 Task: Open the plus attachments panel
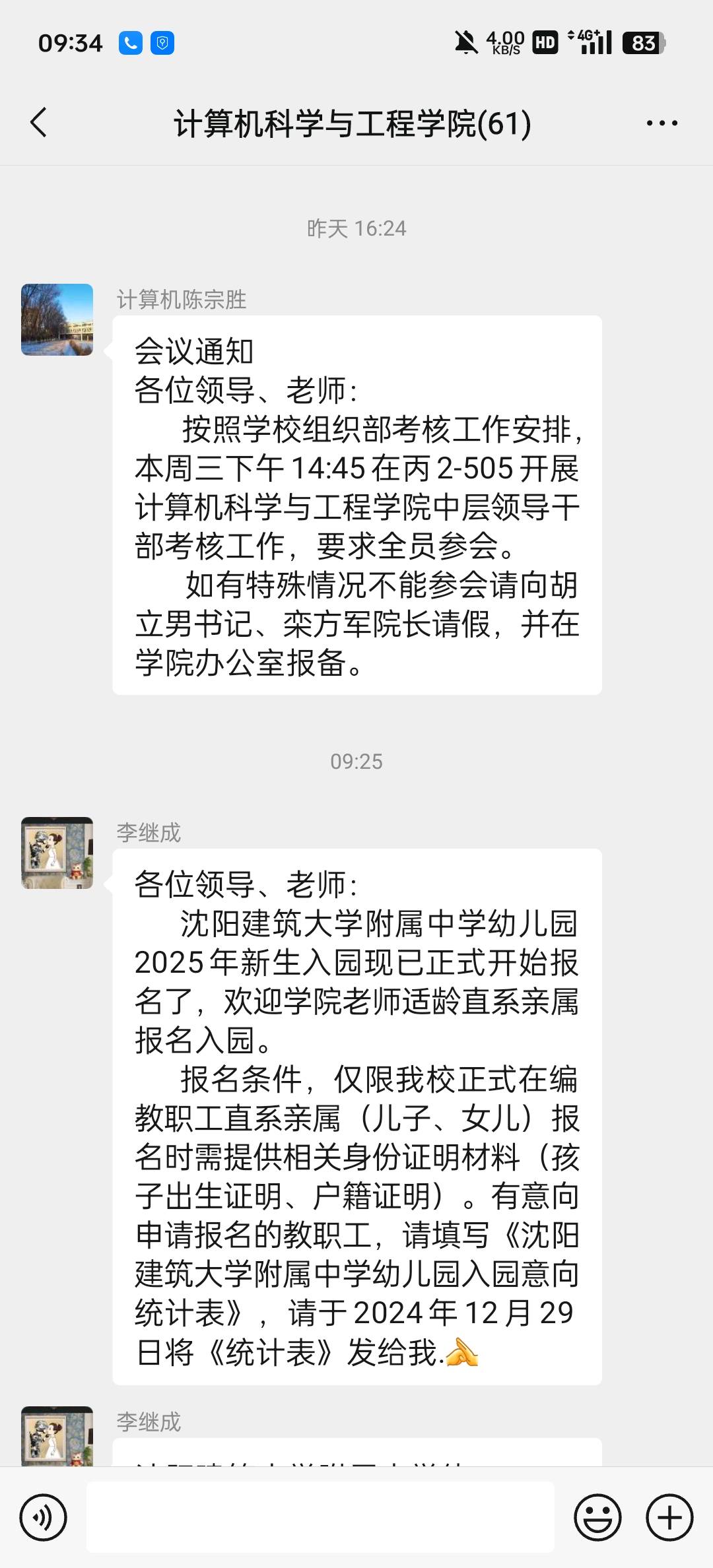(x=669, y=1517)
